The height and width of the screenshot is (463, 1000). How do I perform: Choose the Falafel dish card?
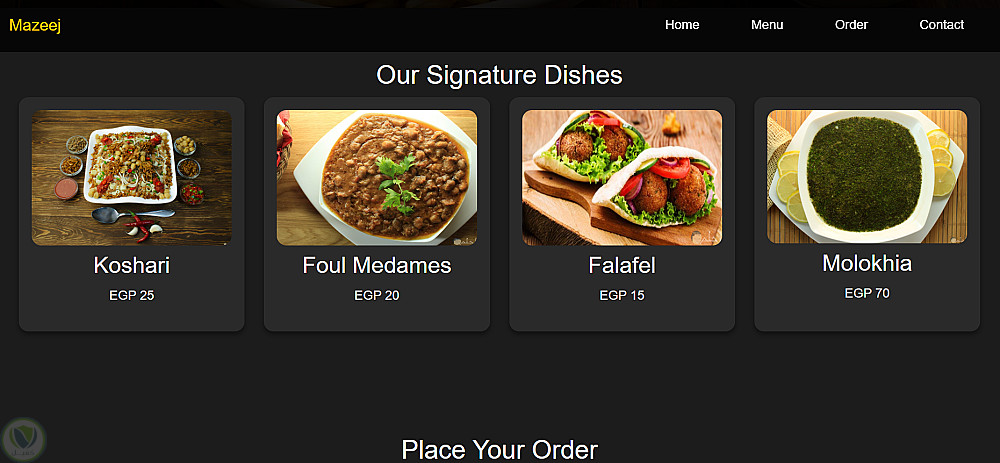[622, 214]
